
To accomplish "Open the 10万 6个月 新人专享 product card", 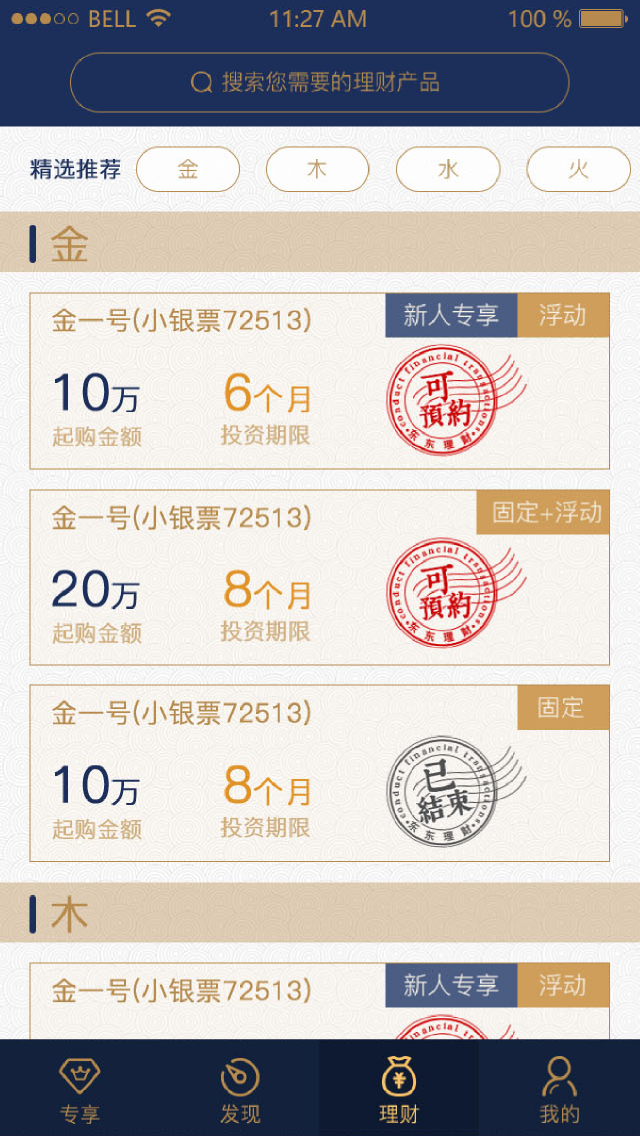I will click(320, 381).
